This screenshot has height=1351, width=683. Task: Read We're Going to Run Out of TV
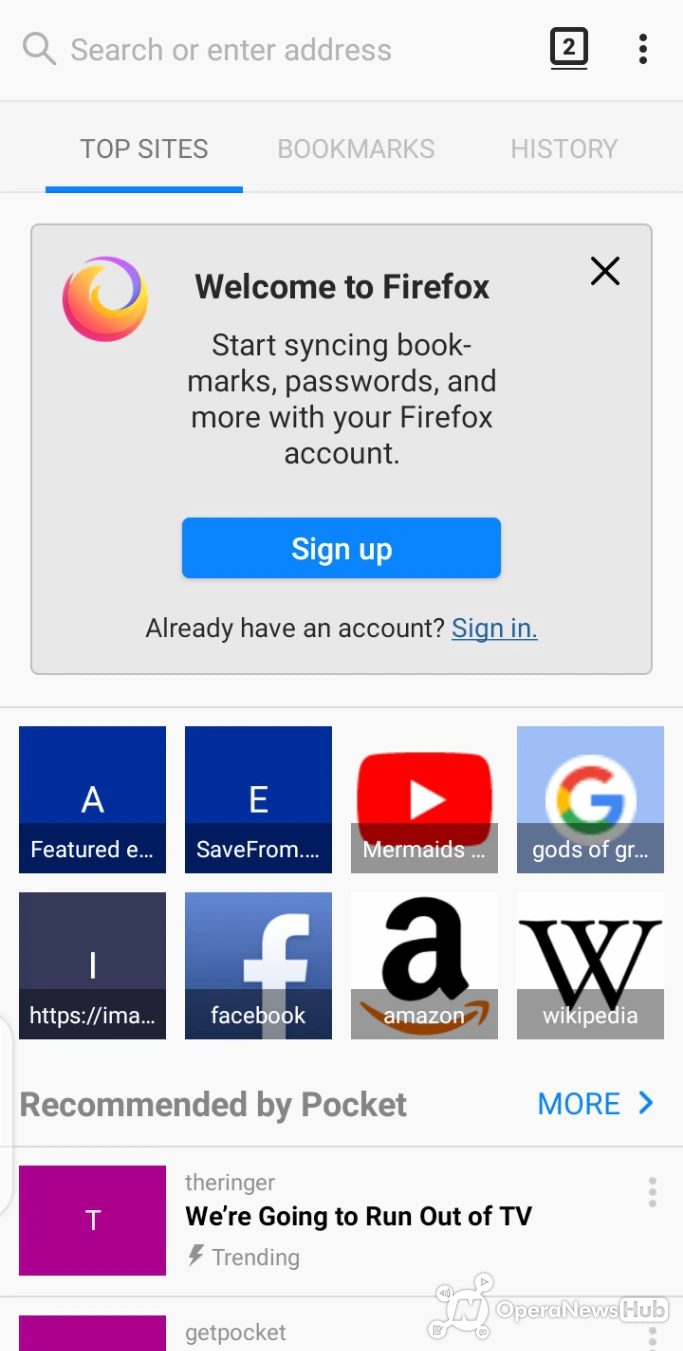[x=358, y=1216]
